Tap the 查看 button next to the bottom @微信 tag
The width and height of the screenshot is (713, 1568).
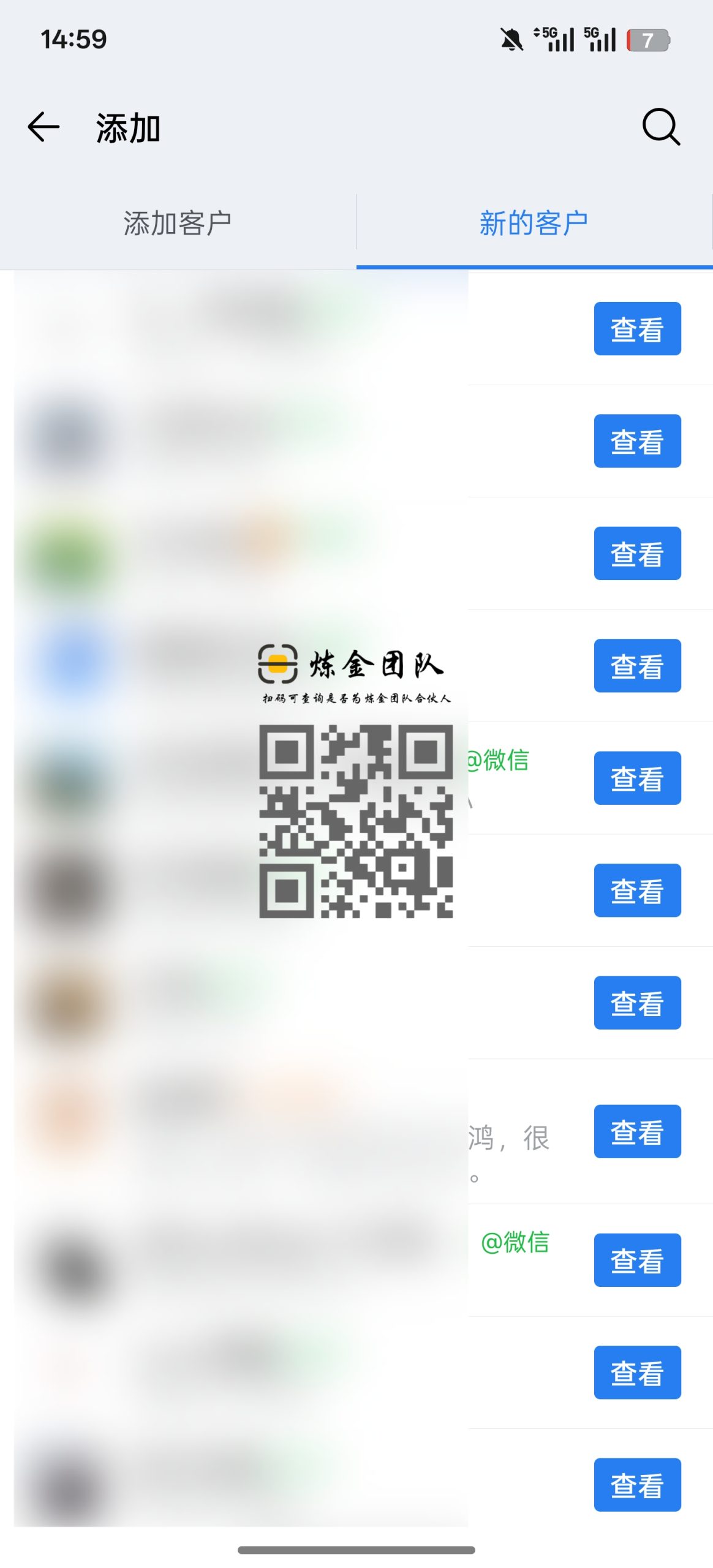637,1259
